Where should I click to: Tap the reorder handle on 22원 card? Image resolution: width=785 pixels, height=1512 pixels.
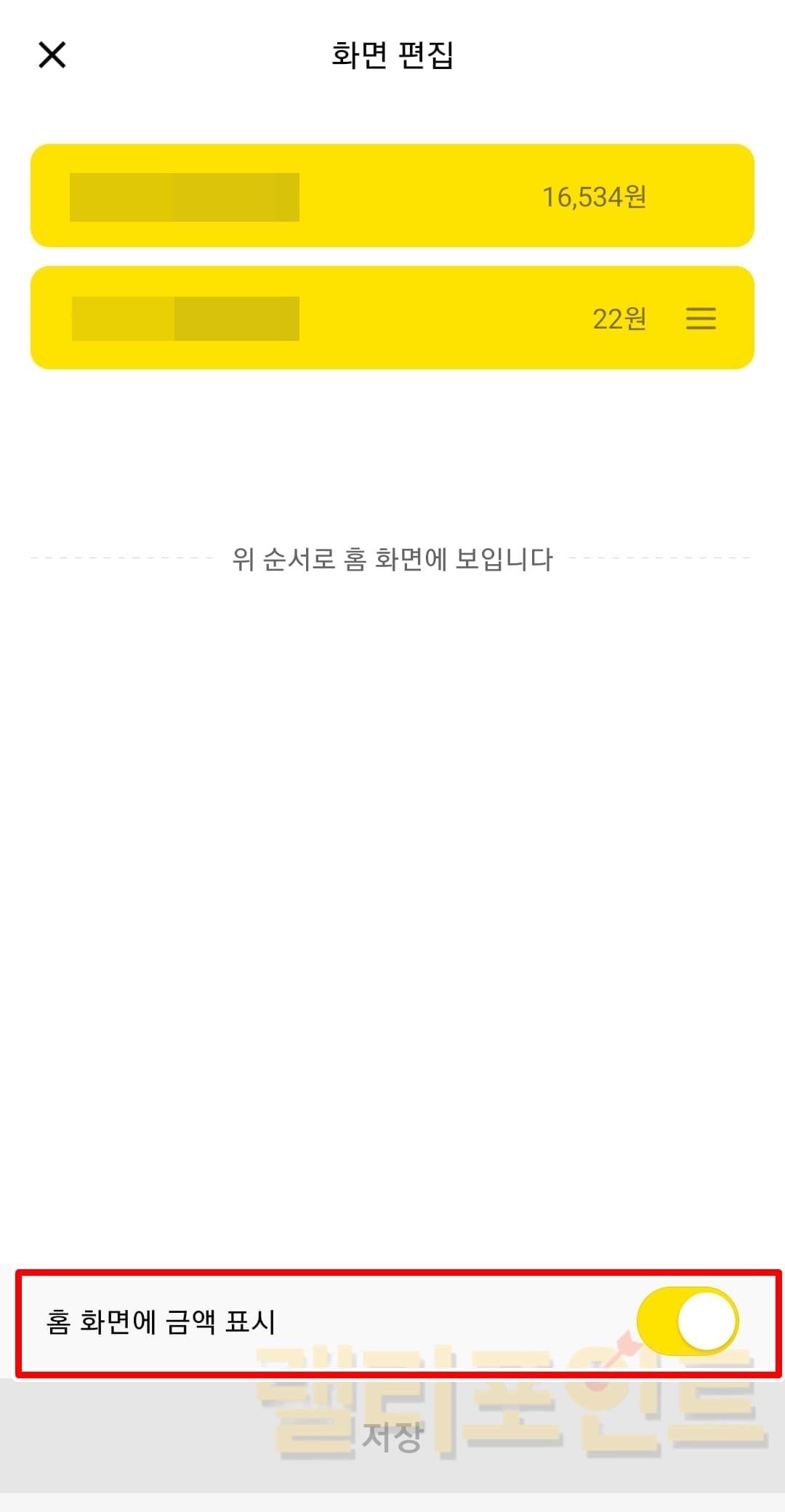coord(701,318)
